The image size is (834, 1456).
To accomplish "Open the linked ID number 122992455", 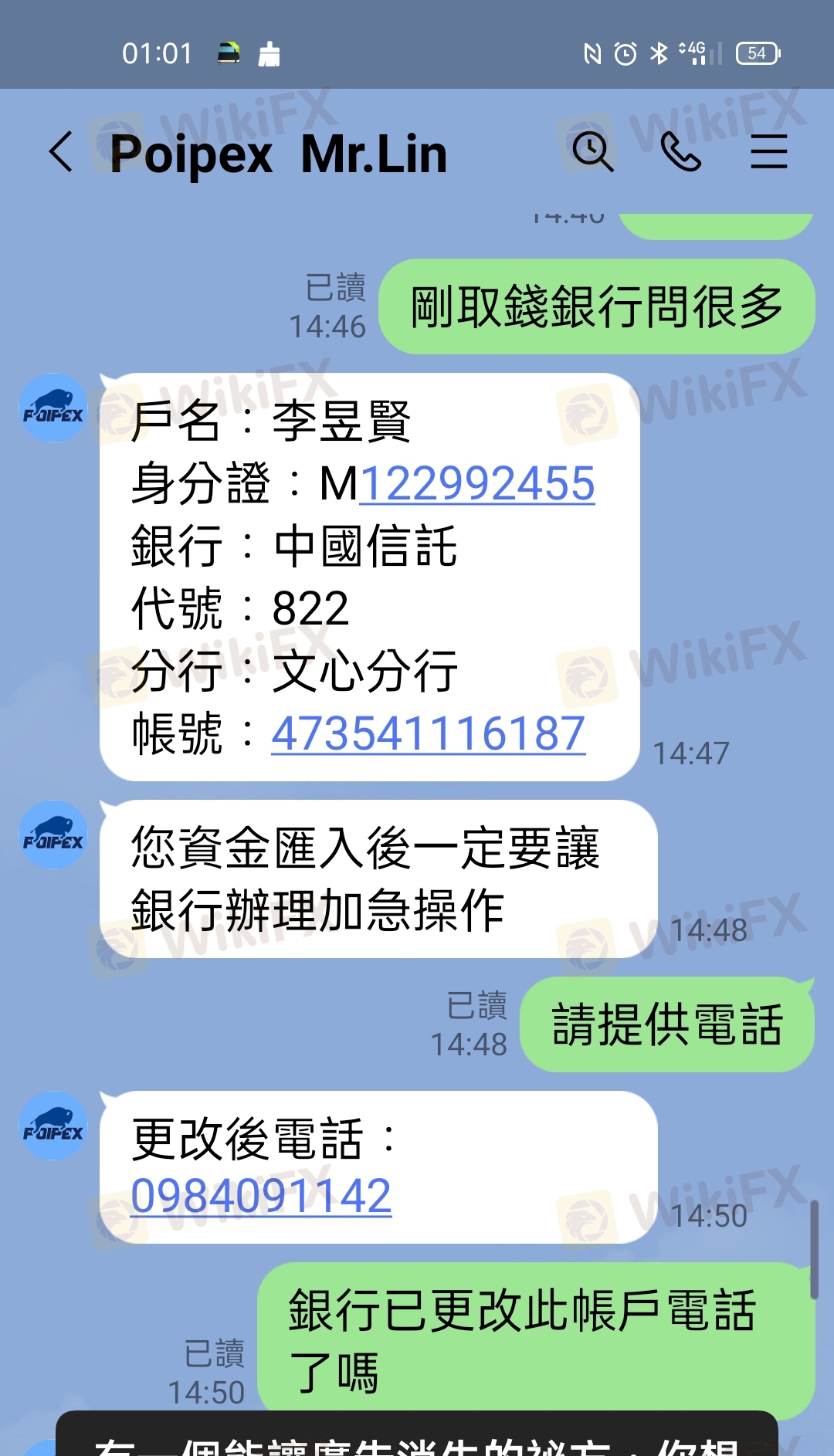I will [477, 484].
